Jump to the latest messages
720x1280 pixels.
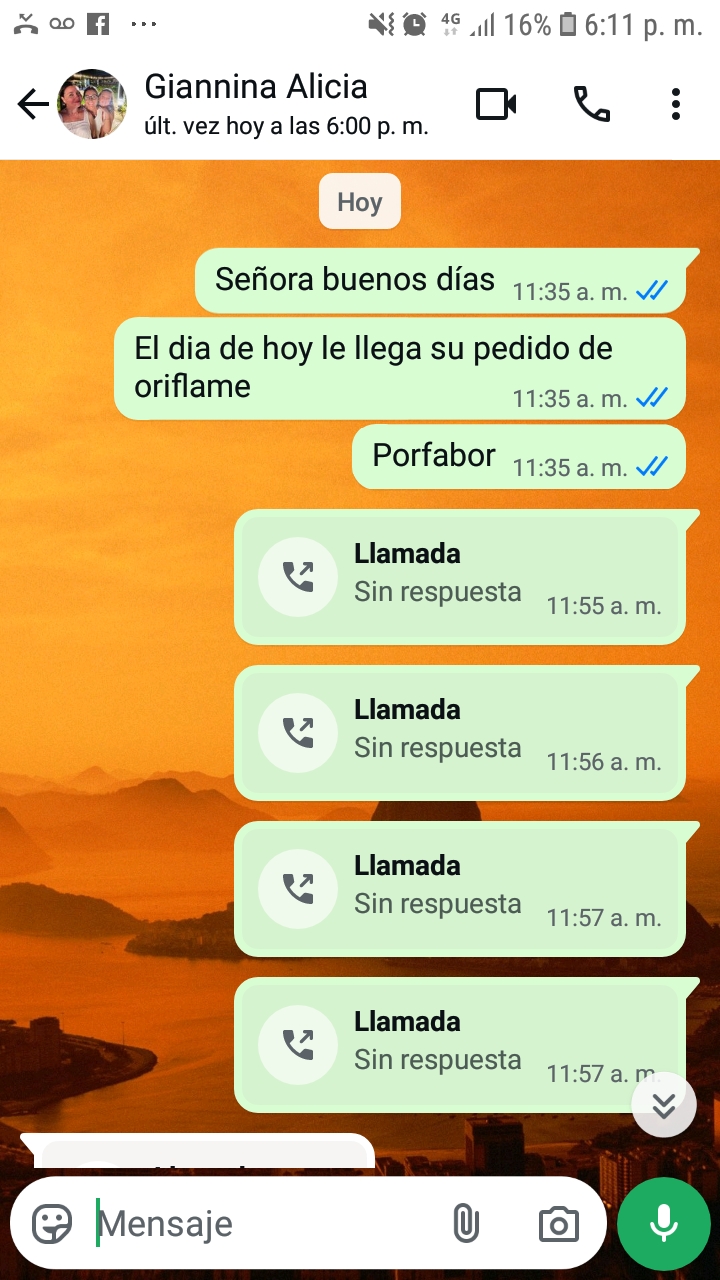pyautogui.click(x=664, y=1105)
